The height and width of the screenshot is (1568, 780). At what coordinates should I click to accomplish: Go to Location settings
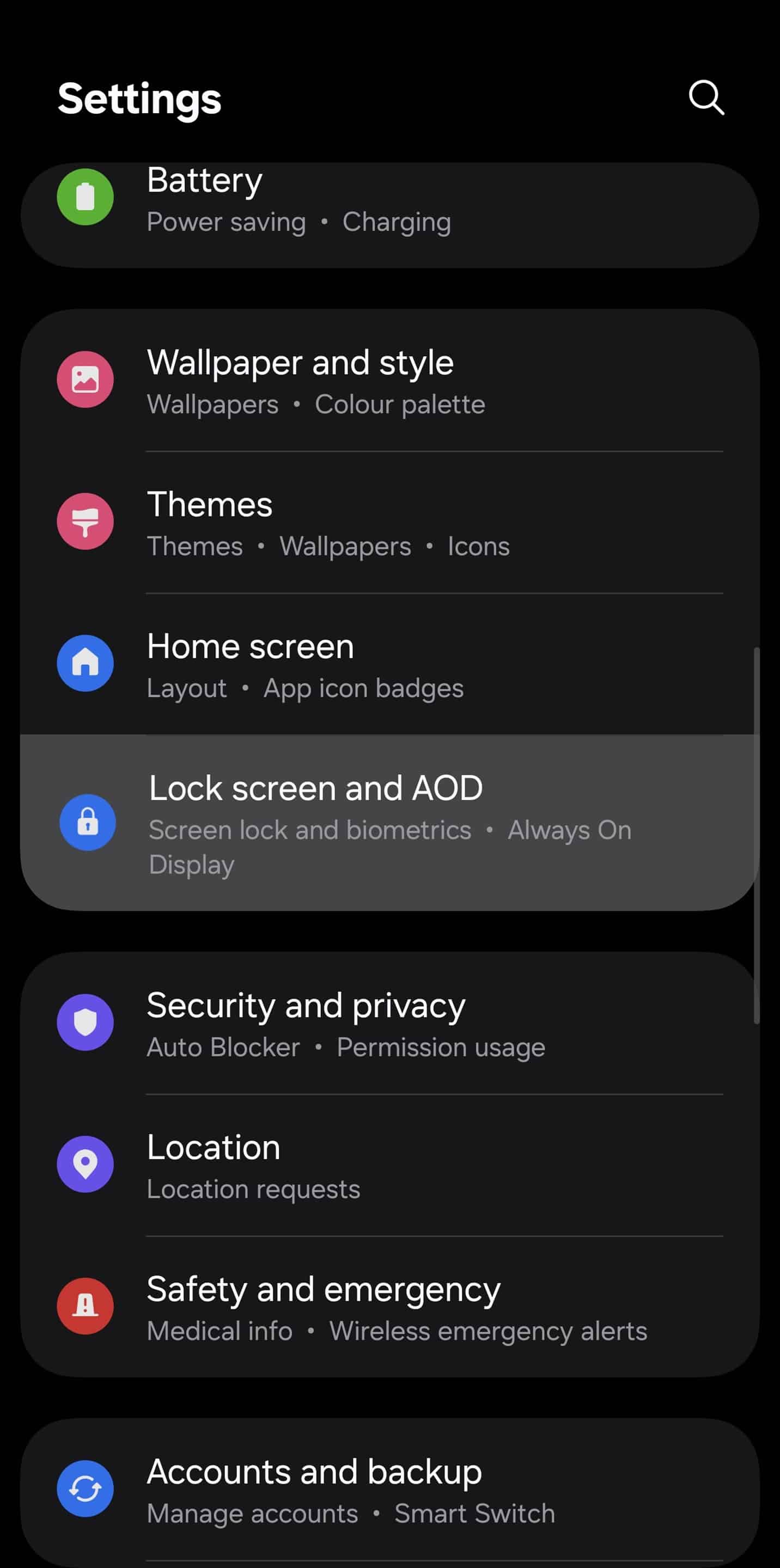pos(389,1165)
